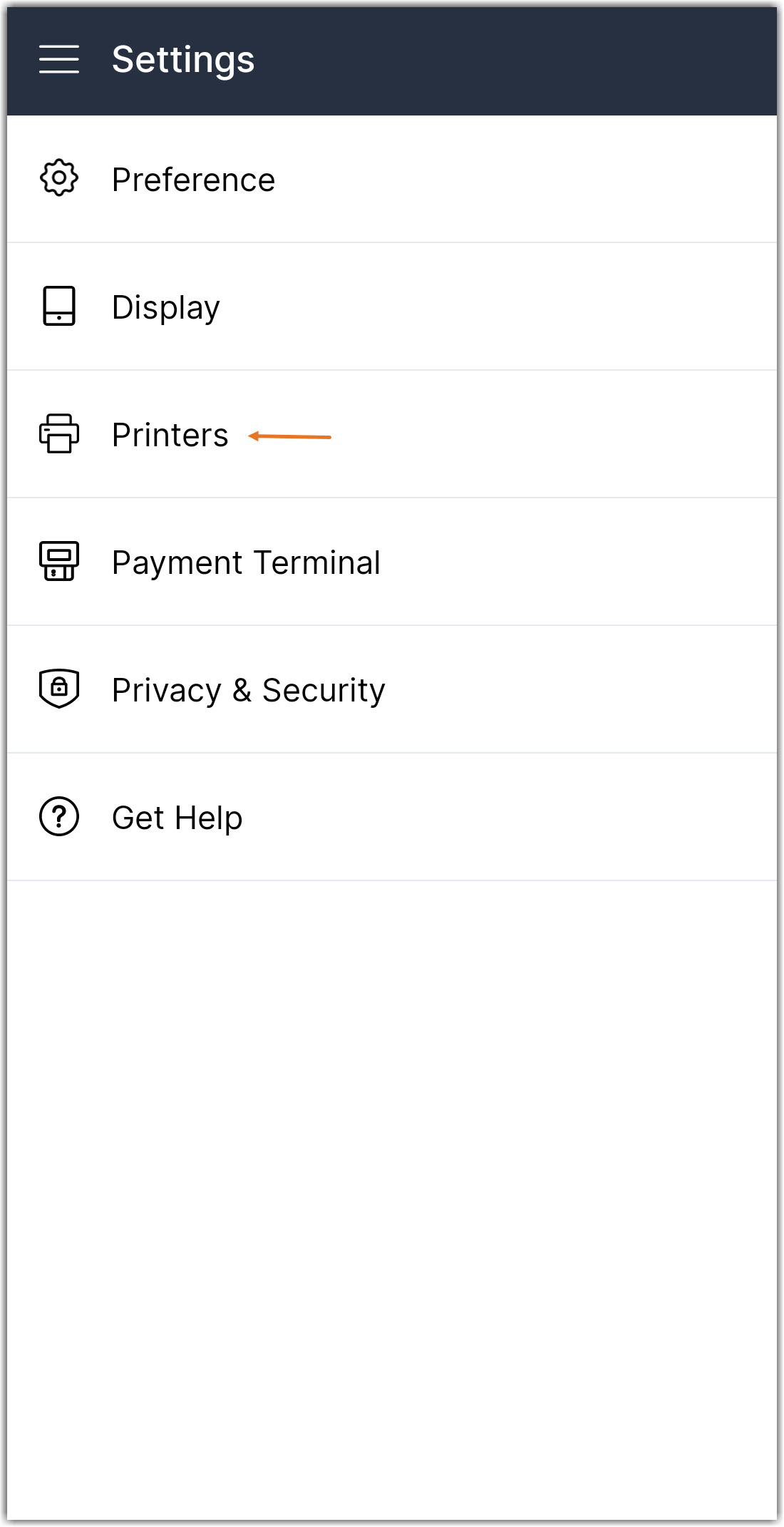Select the Printers option
Viewport: 784px width, 1527px height.
coord(170,435)
